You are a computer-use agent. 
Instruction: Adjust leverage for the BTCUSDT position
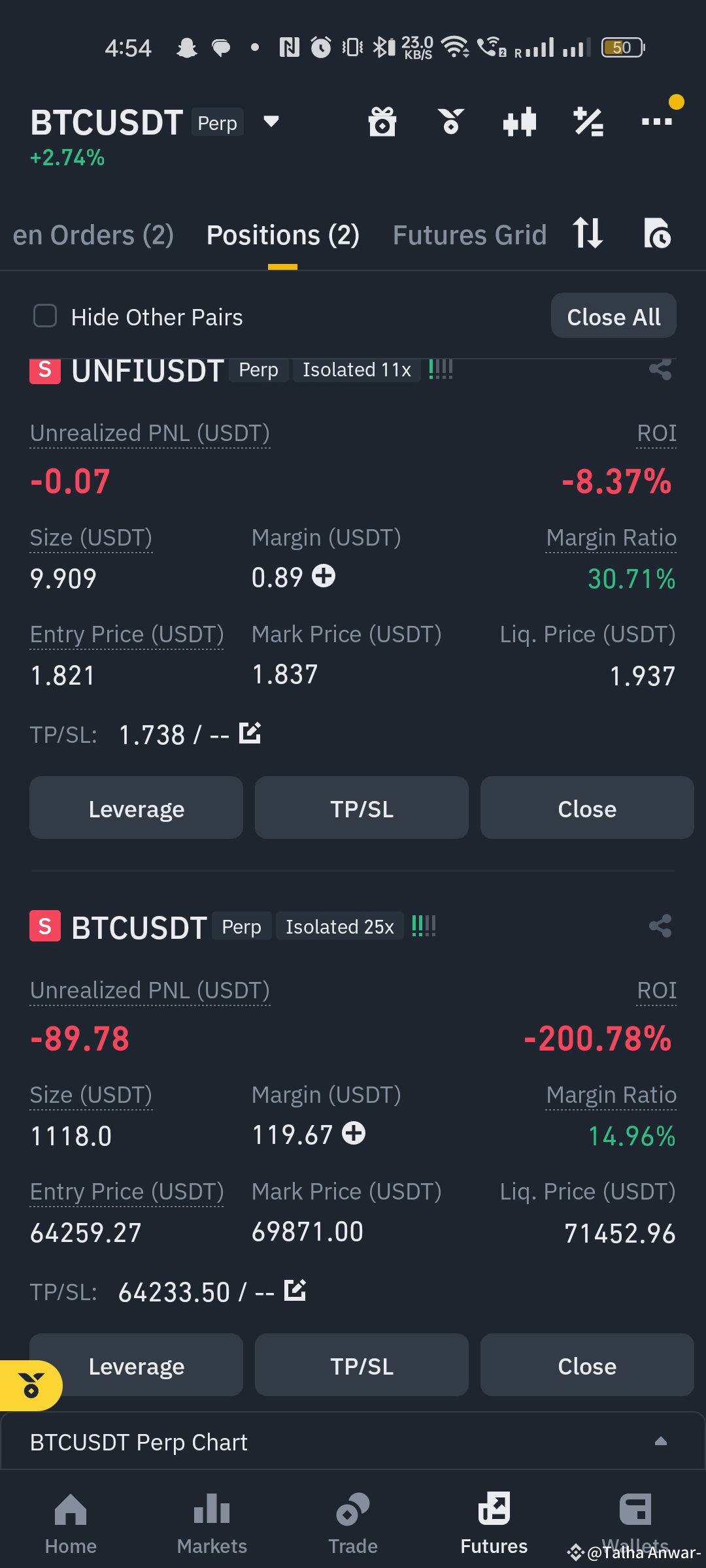click(136, 1365)
